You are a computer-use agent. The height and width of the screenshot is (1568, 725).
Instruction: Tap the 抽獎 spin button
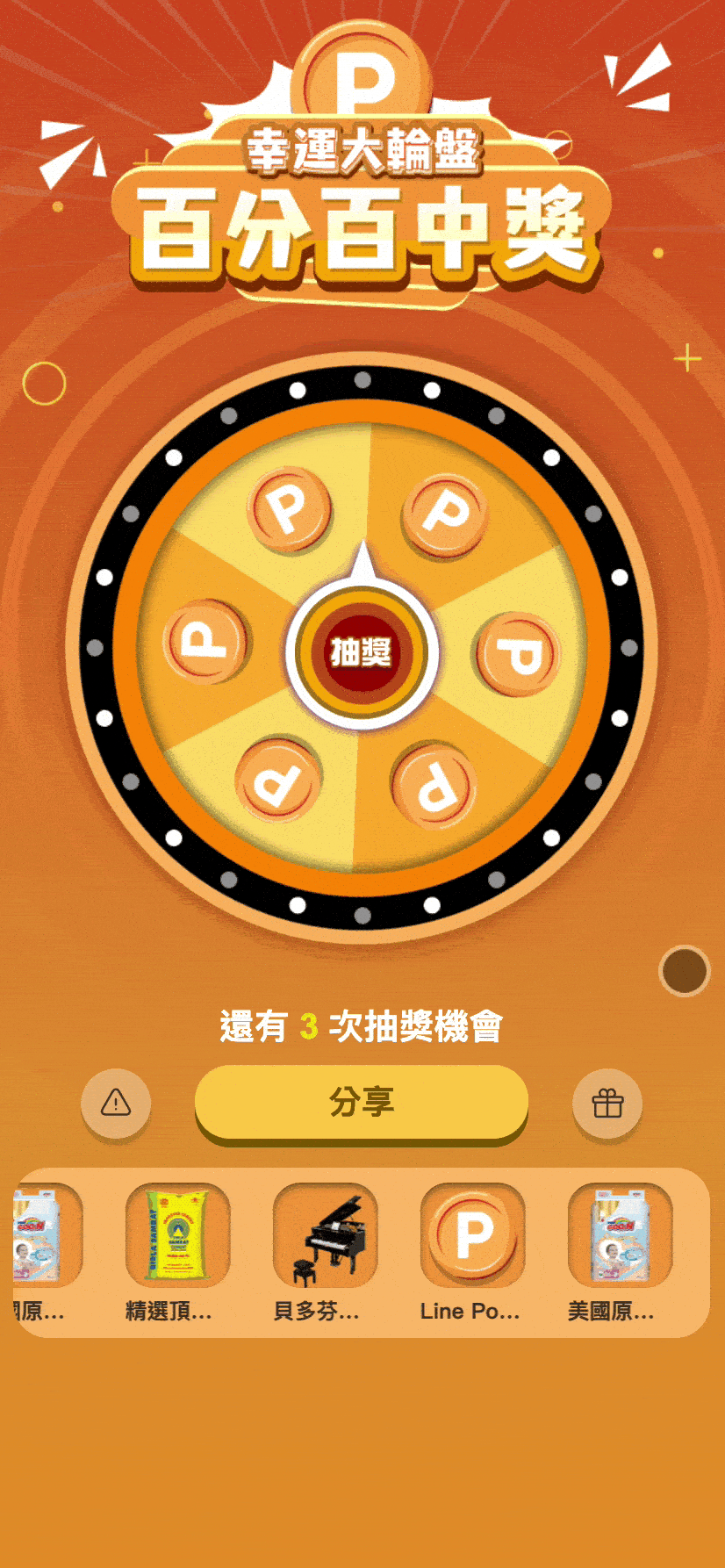[x=361, y=652]
